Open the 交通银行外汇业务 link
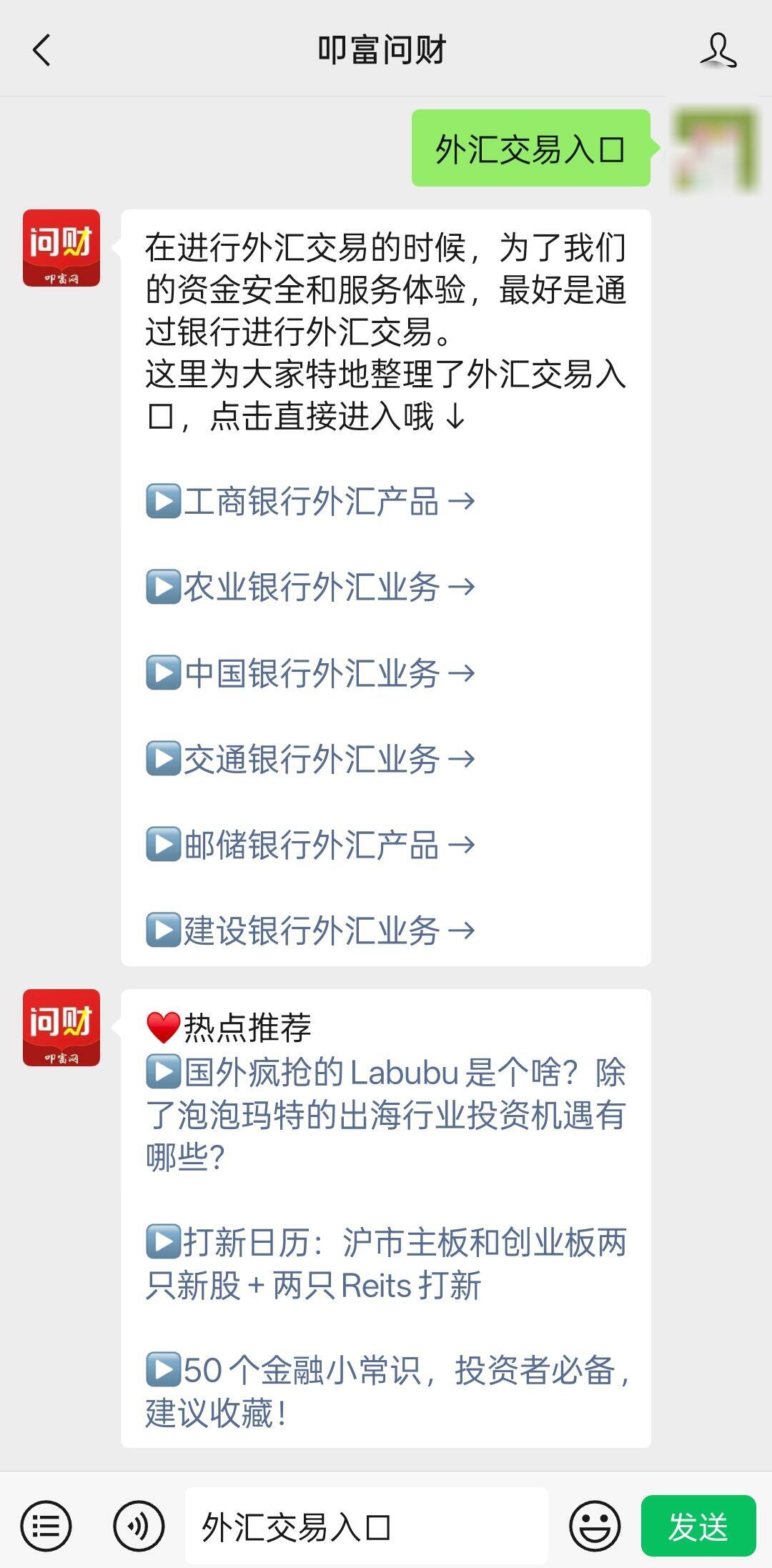The width and height of the screenshot is (772, 1568). 311,758
